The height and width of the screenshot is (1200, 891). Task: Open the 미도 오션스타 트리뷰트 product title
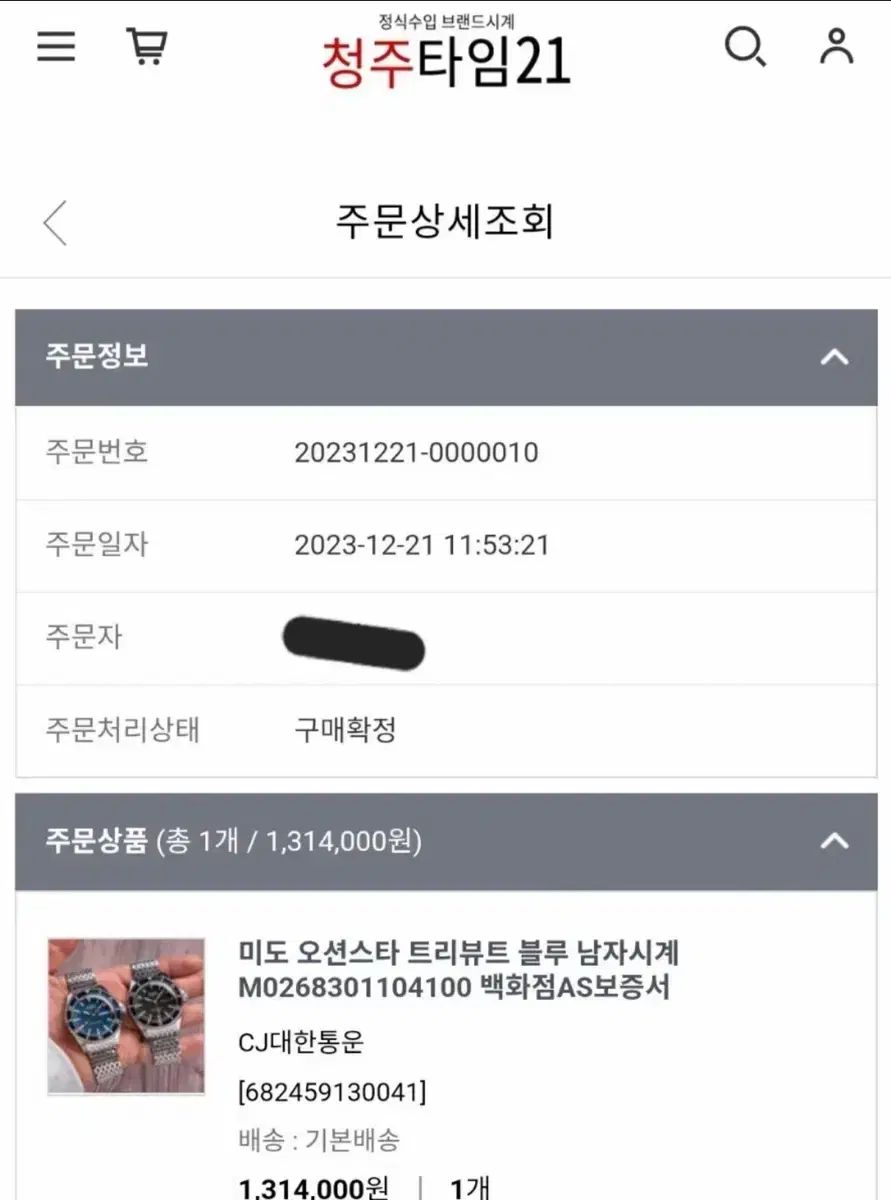(458, 969)
